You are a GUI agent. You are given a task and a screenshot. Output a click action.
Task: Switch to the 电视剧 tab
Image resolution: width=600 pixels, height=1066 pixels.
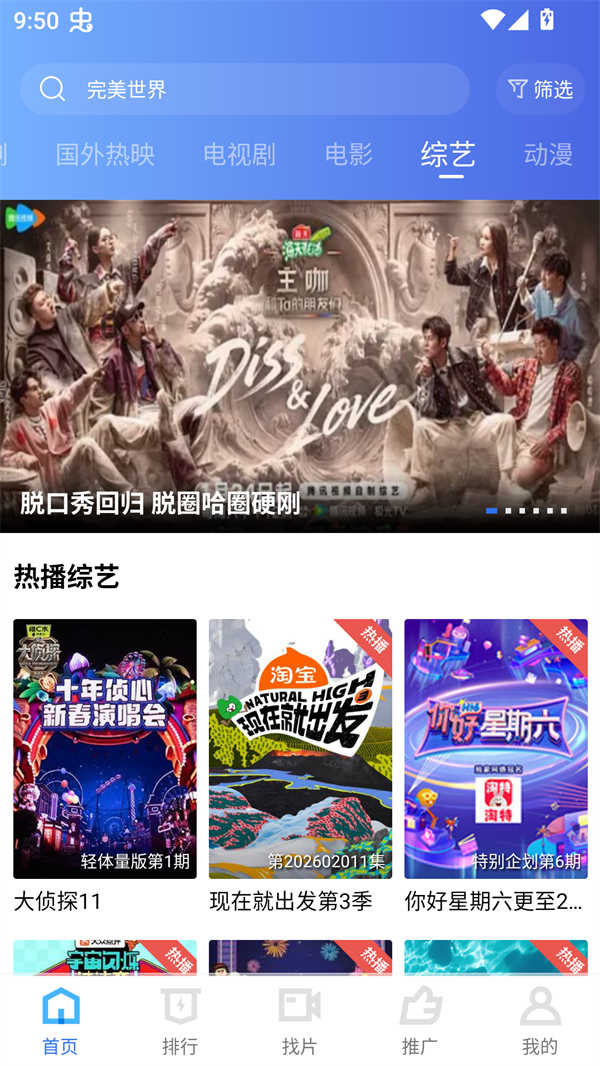[239, 154]
